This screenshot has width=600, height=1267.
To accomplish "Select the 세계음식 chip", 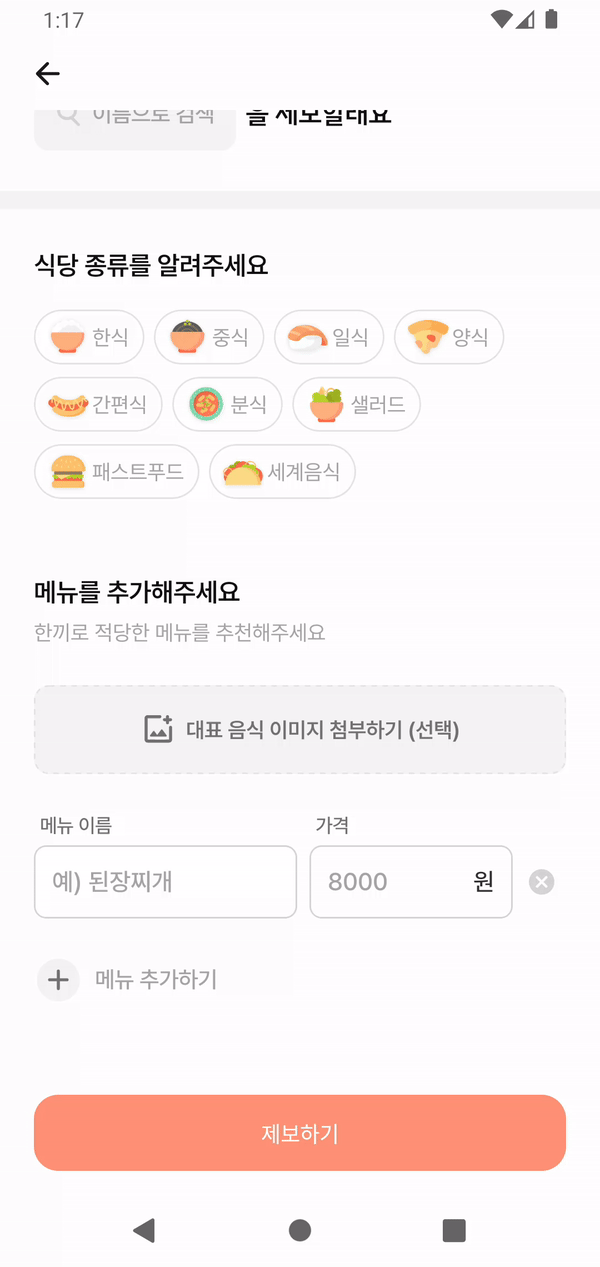I will tap(283, 471).
